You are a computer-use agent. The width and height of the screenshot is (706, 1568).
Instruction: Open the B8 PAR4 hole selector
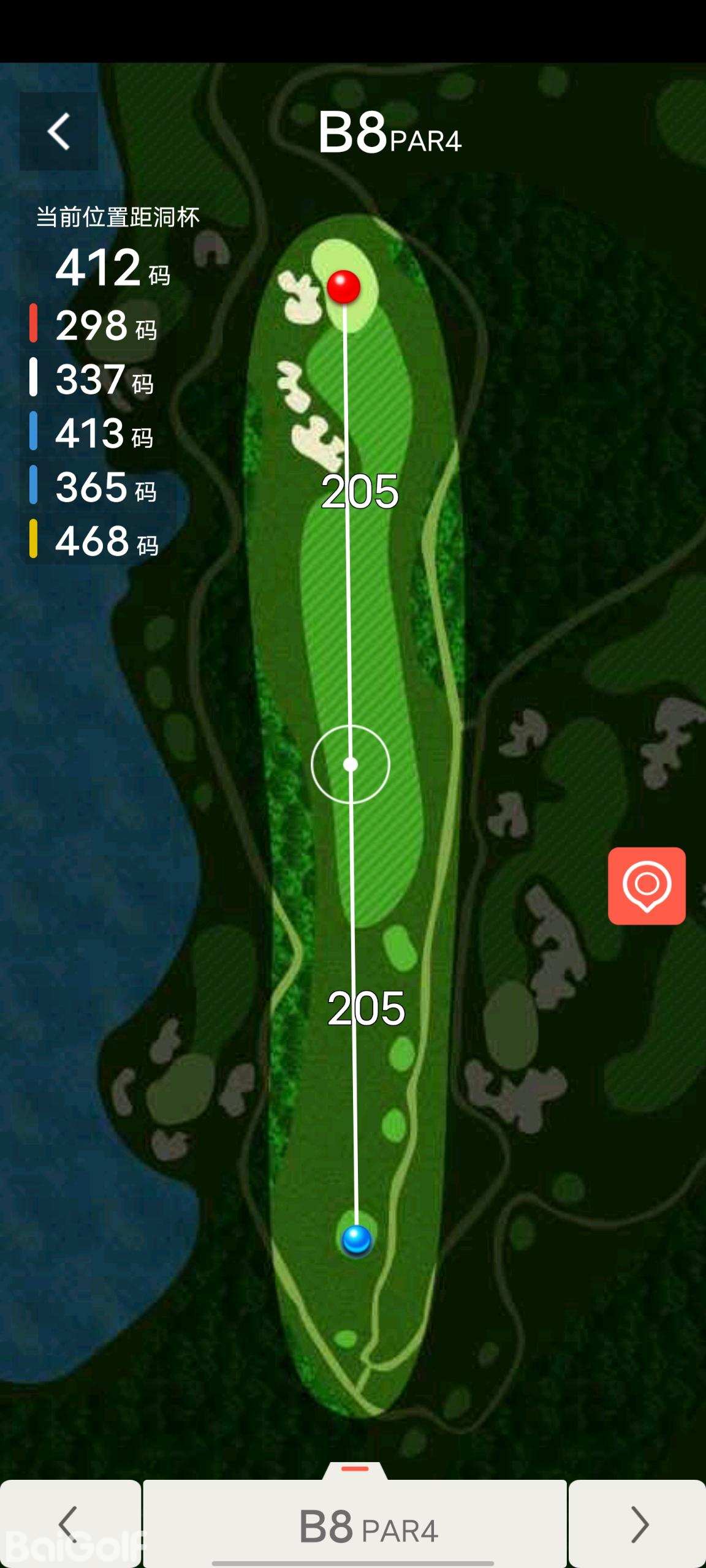click(x=355, y=1526)
